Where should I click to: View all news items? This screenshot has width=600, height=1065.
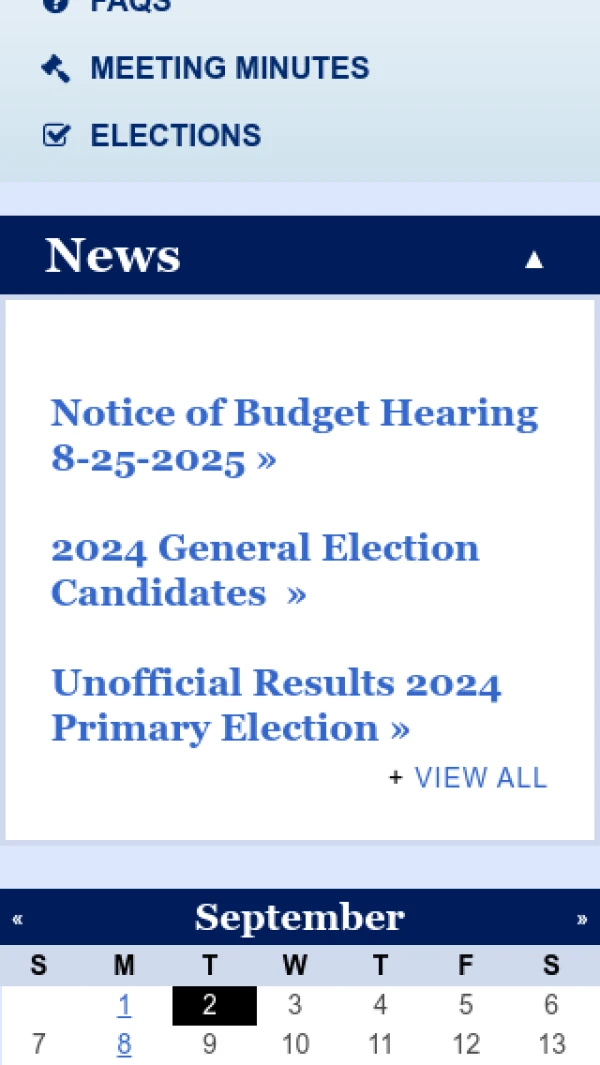pos(480,778)
